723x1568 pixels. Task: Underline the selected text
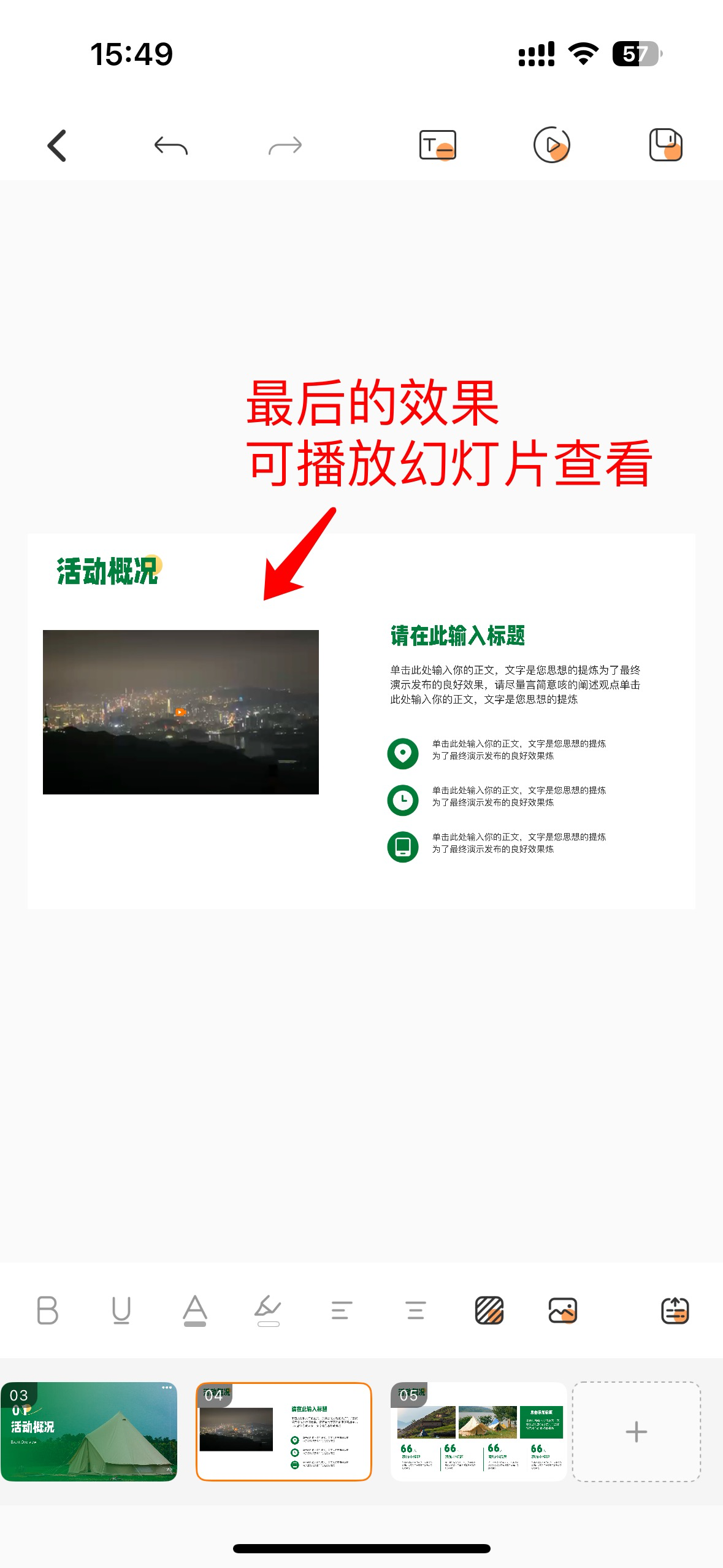click(121, 1310)
